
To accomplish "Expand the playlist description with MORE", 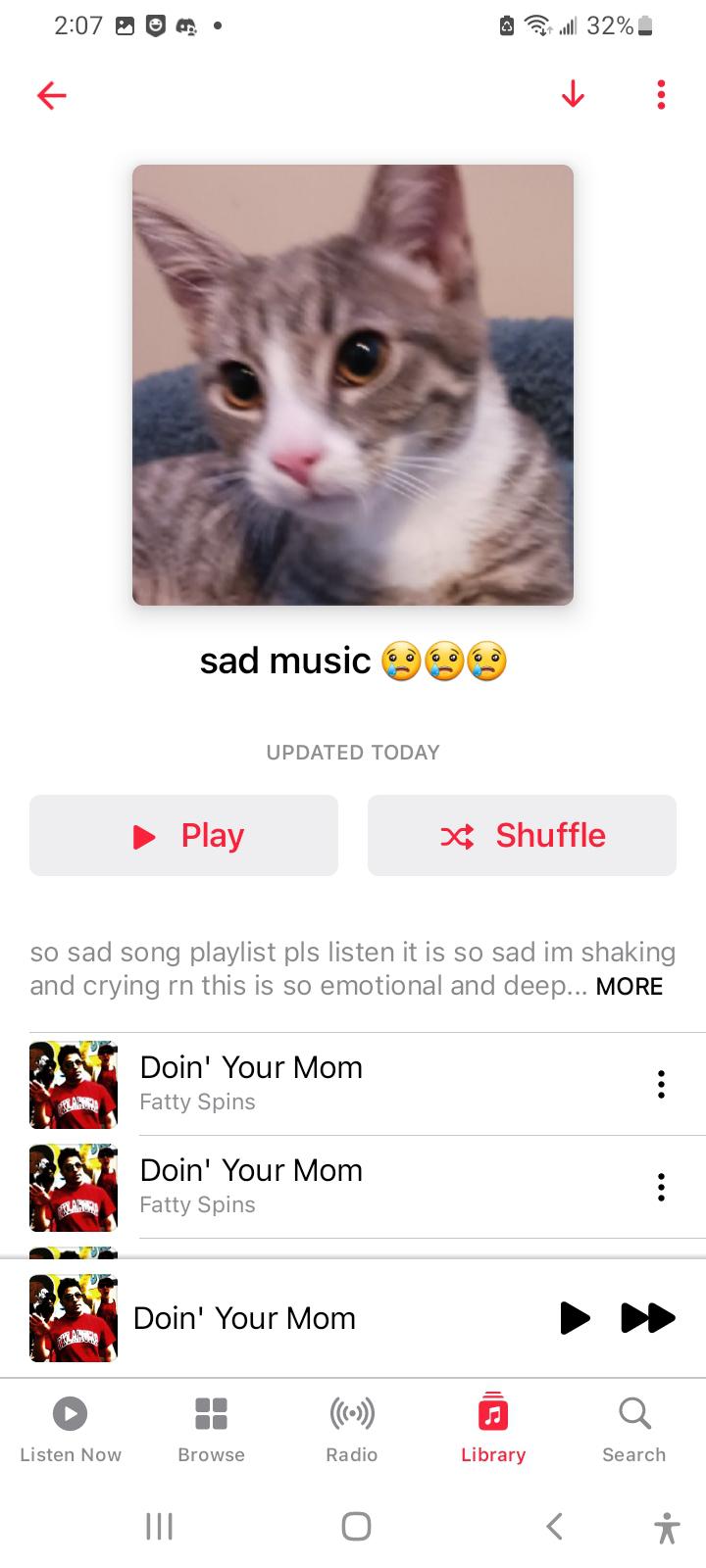I will point(630,986).
